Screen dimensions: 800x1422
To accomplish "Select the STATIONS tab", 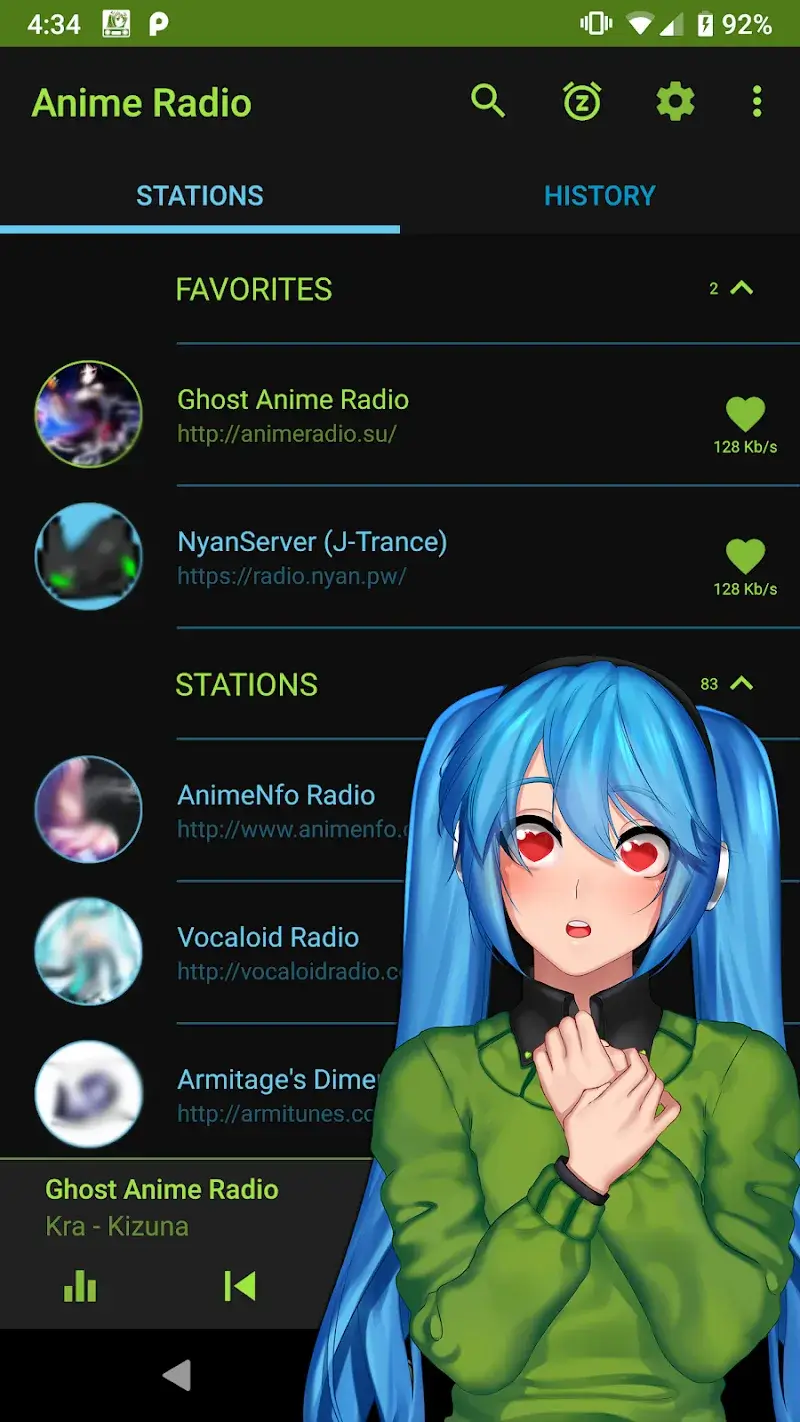I will click(x=200, y=195).
